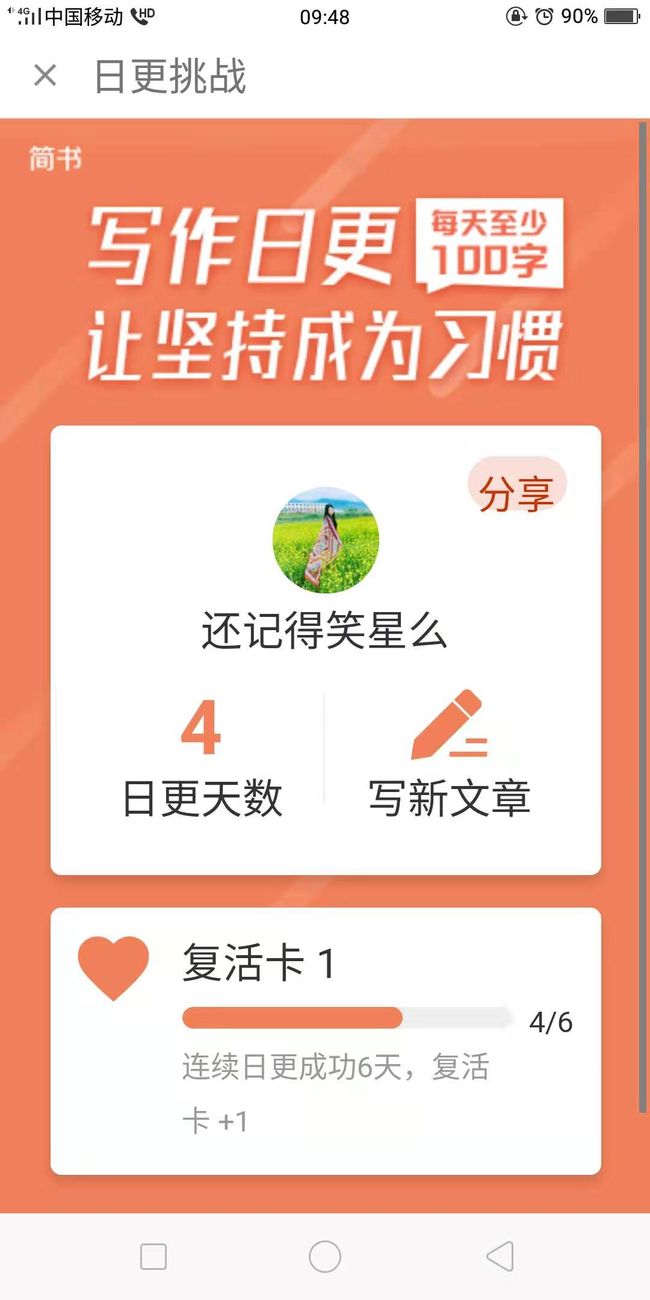Viewport: 650px width, 1300px height.
Task: Go back with system back button
Action: click(498, 1256)
